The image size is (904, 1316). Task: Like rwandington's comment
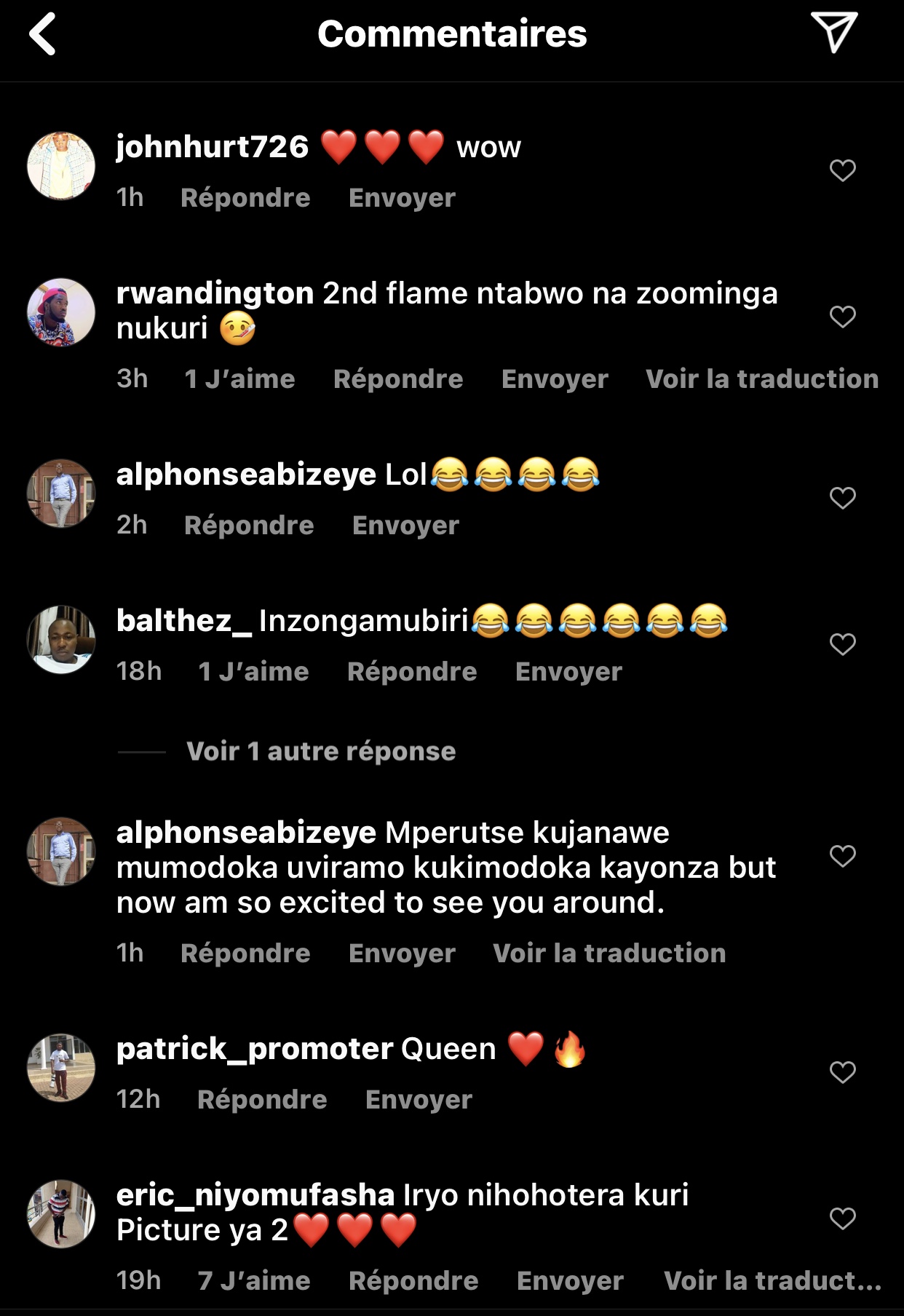coord(842,317)
